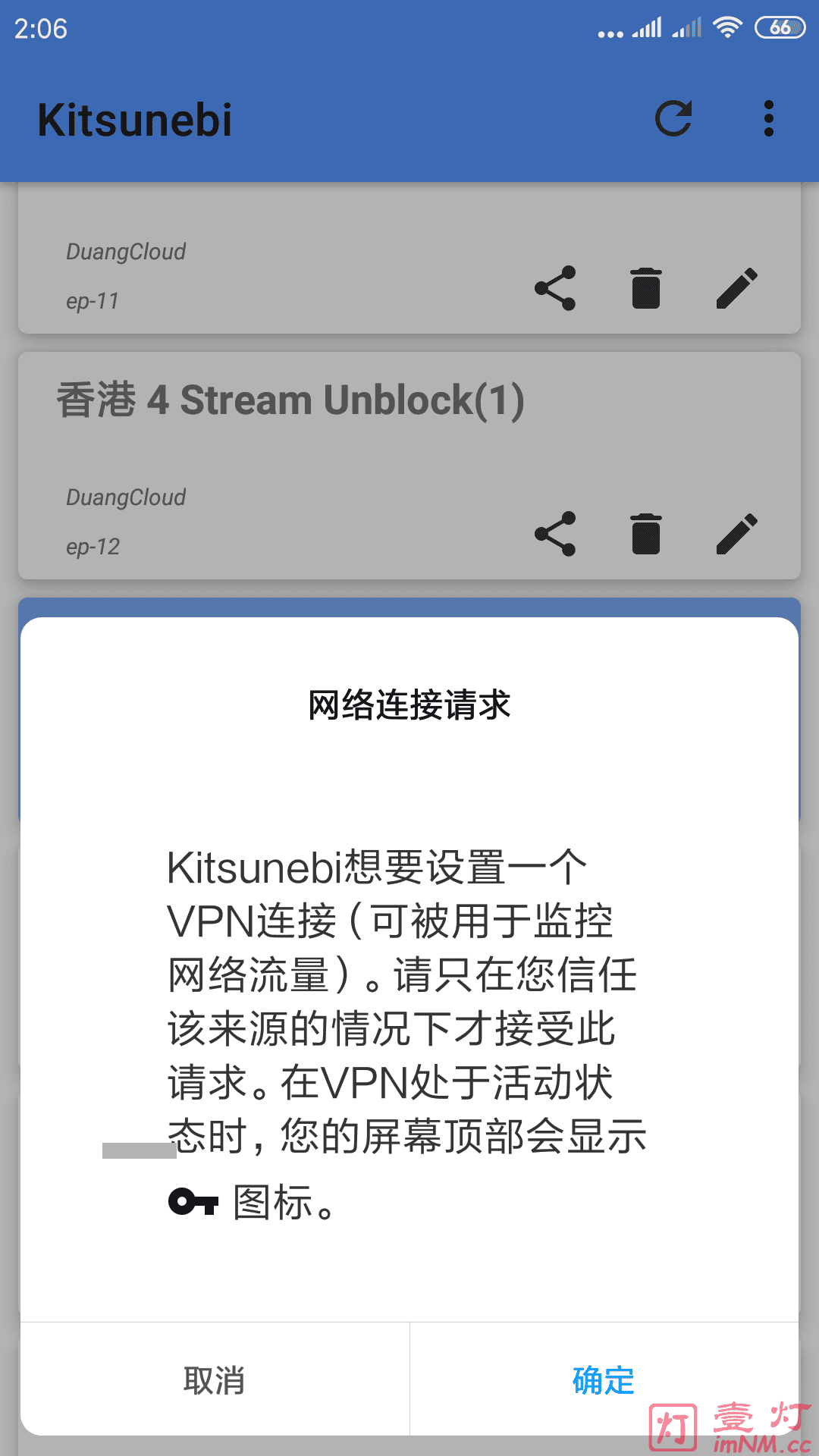The image size is (819, 1456).
Task: Delete the ep-11 server entry
Action: 646,288
